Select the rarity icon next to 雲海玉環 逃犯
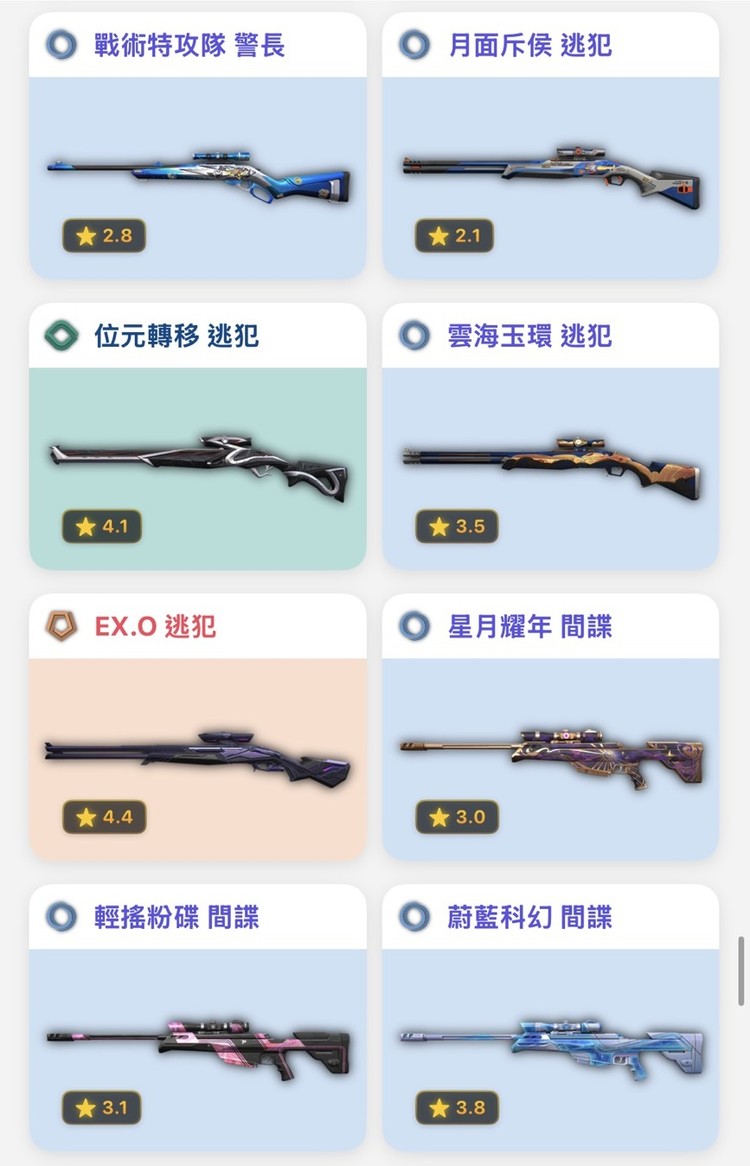Viewport: 750px width, 1166px height. (x=413, y=335)
